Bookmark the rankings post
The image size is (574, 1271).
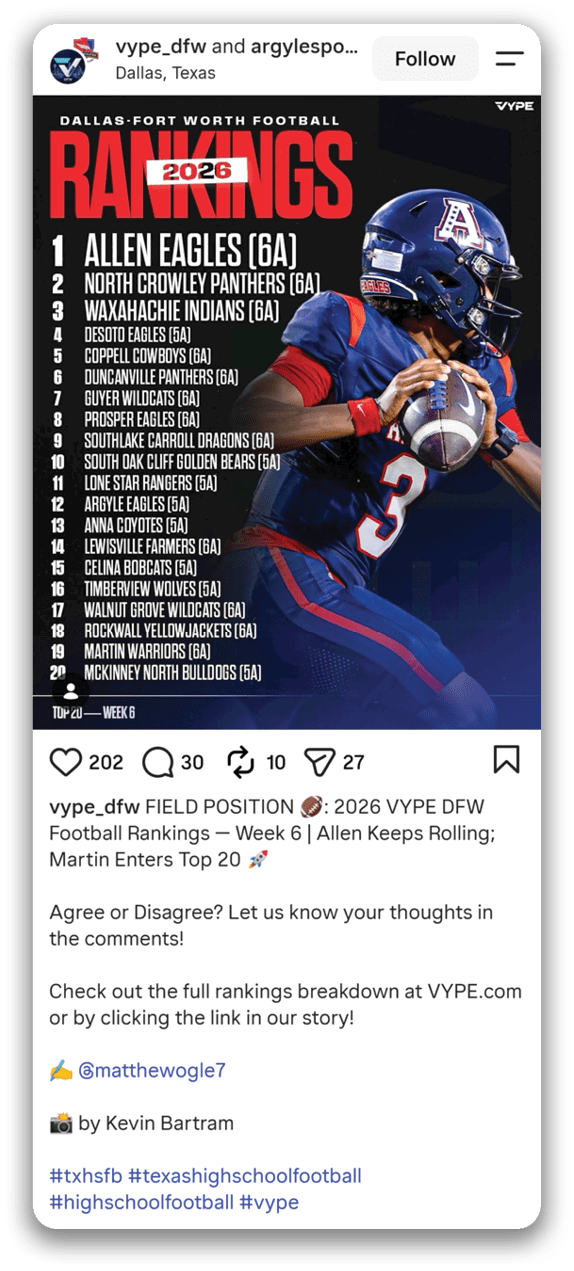click(507, 761)
